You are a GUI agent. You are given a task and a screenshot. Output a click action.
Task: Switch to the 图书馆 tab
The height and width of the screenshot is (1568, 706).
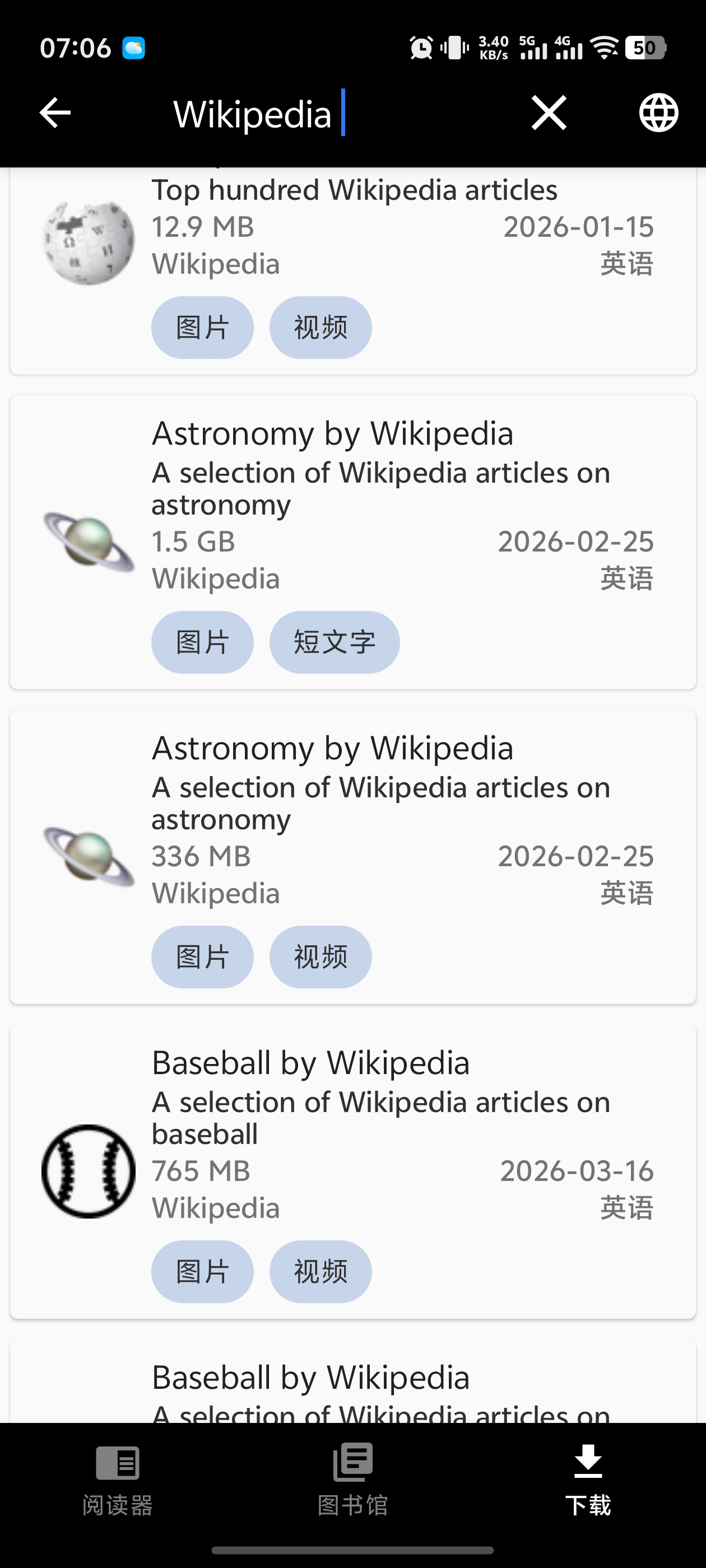[x=352, y=1479]
